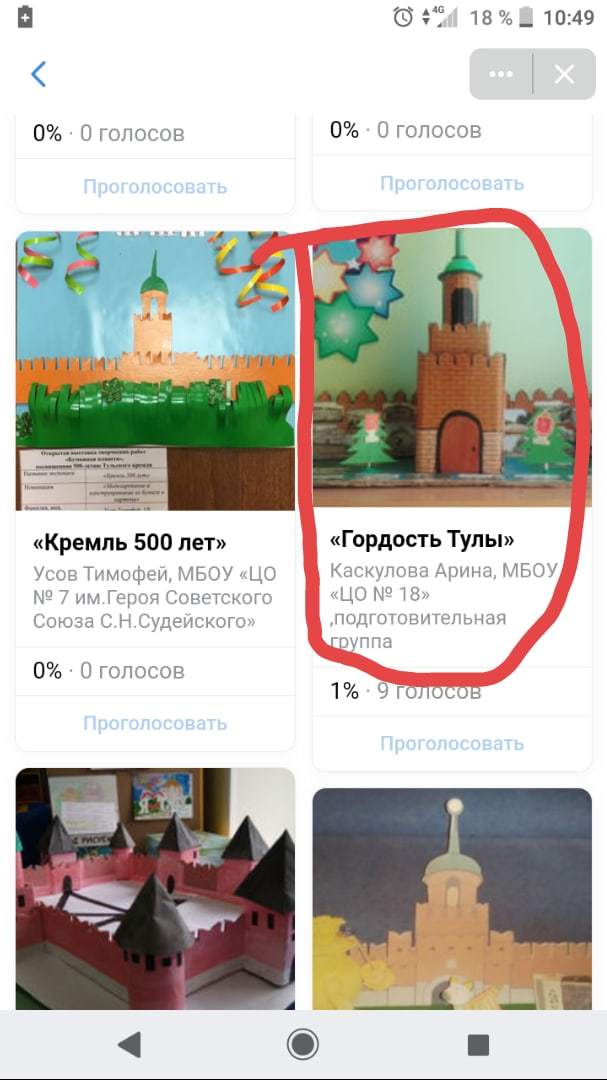The image size is (607, 1080).
Task: Go back using the top-left arrow
Action: (39, 74)
